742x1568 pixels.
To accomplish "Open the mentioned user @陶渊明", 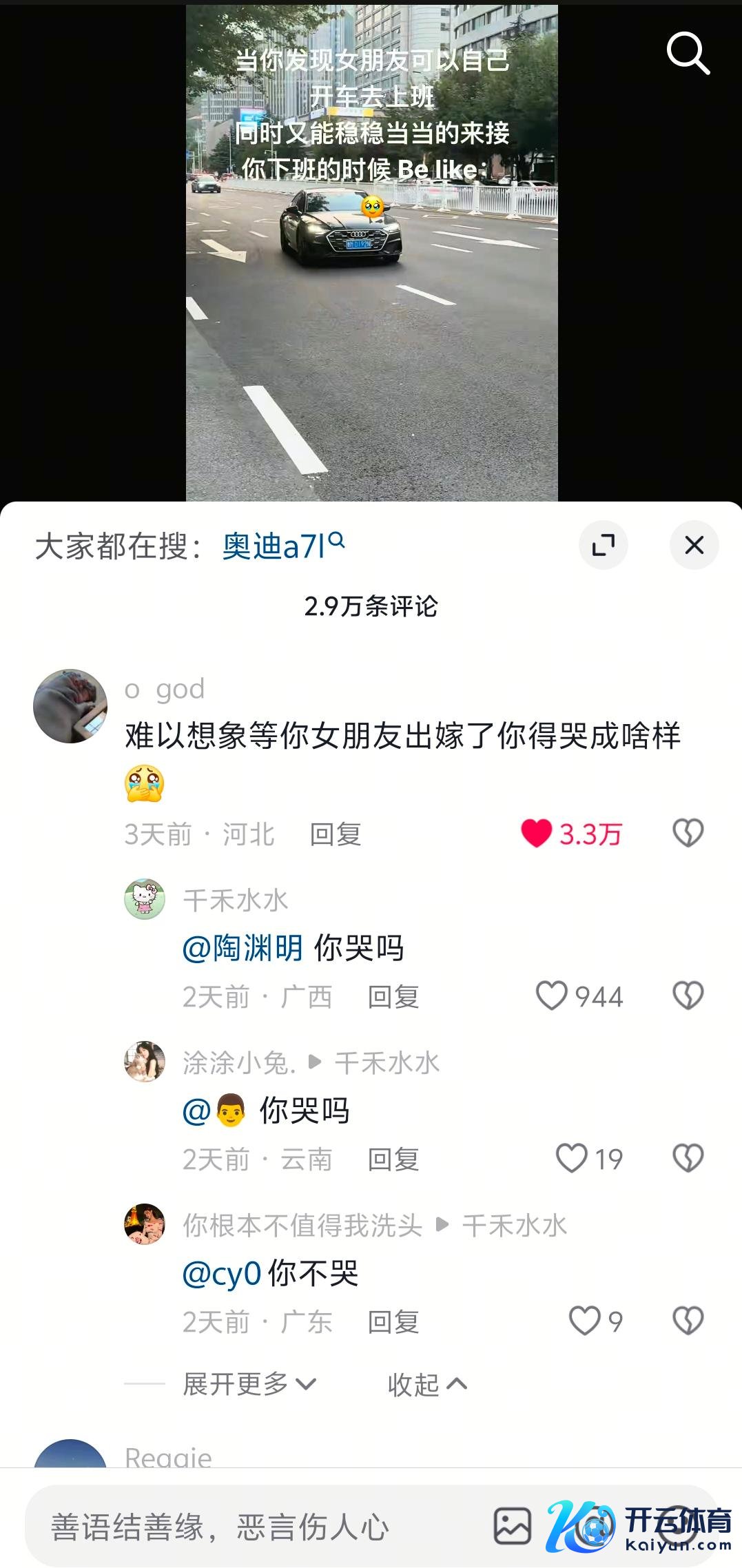I will pos(243,949).
